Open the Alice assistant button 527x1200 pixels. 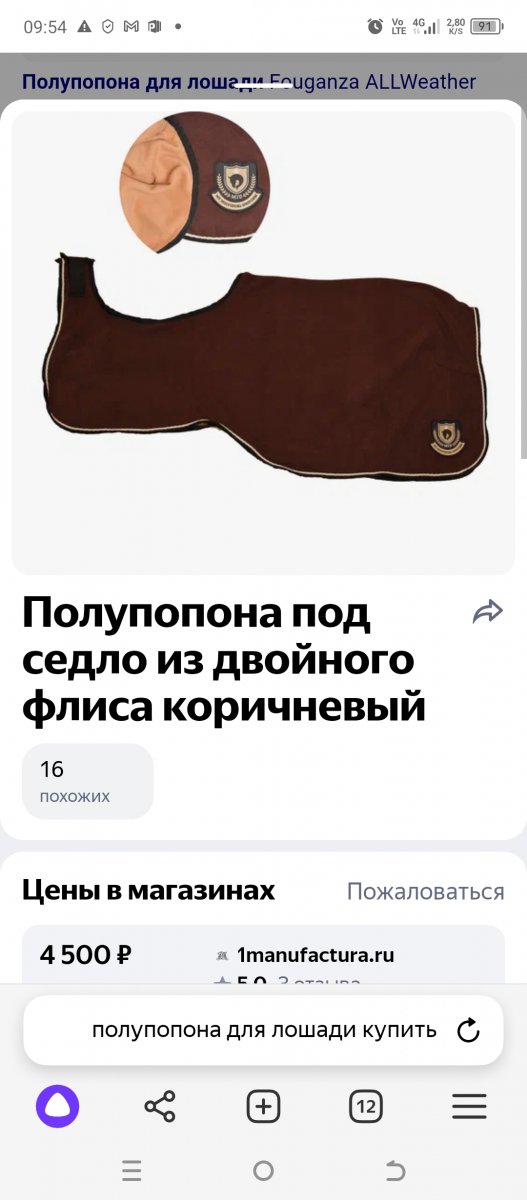(57, 1106)
